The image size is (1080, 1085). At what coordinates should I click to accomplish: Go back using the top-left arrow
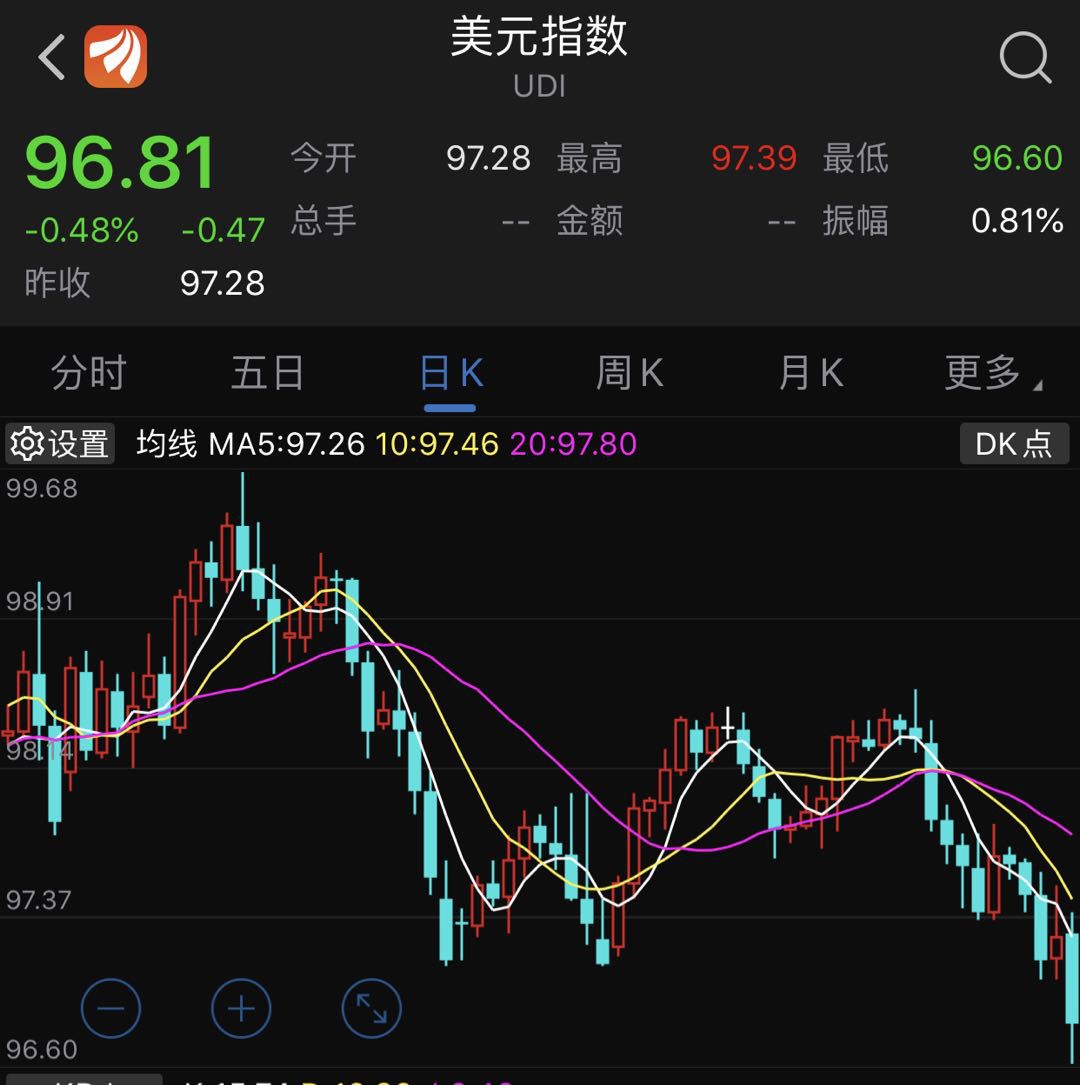[52, 57]
